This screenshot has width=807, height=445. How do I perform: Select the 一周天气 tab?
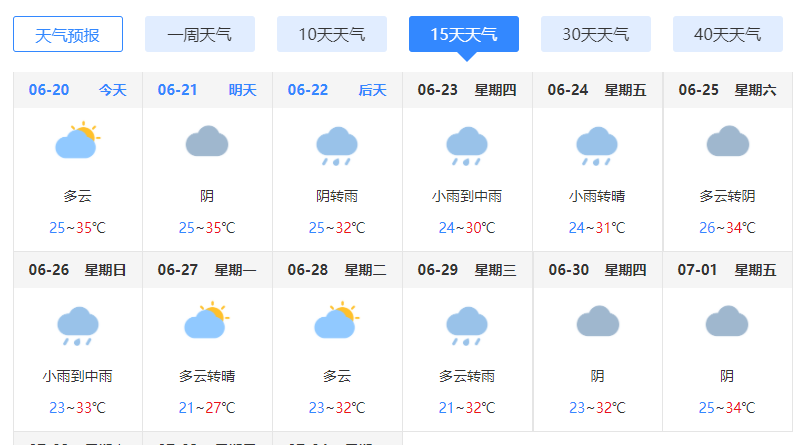pyautogui.click(x=200, y=34)
